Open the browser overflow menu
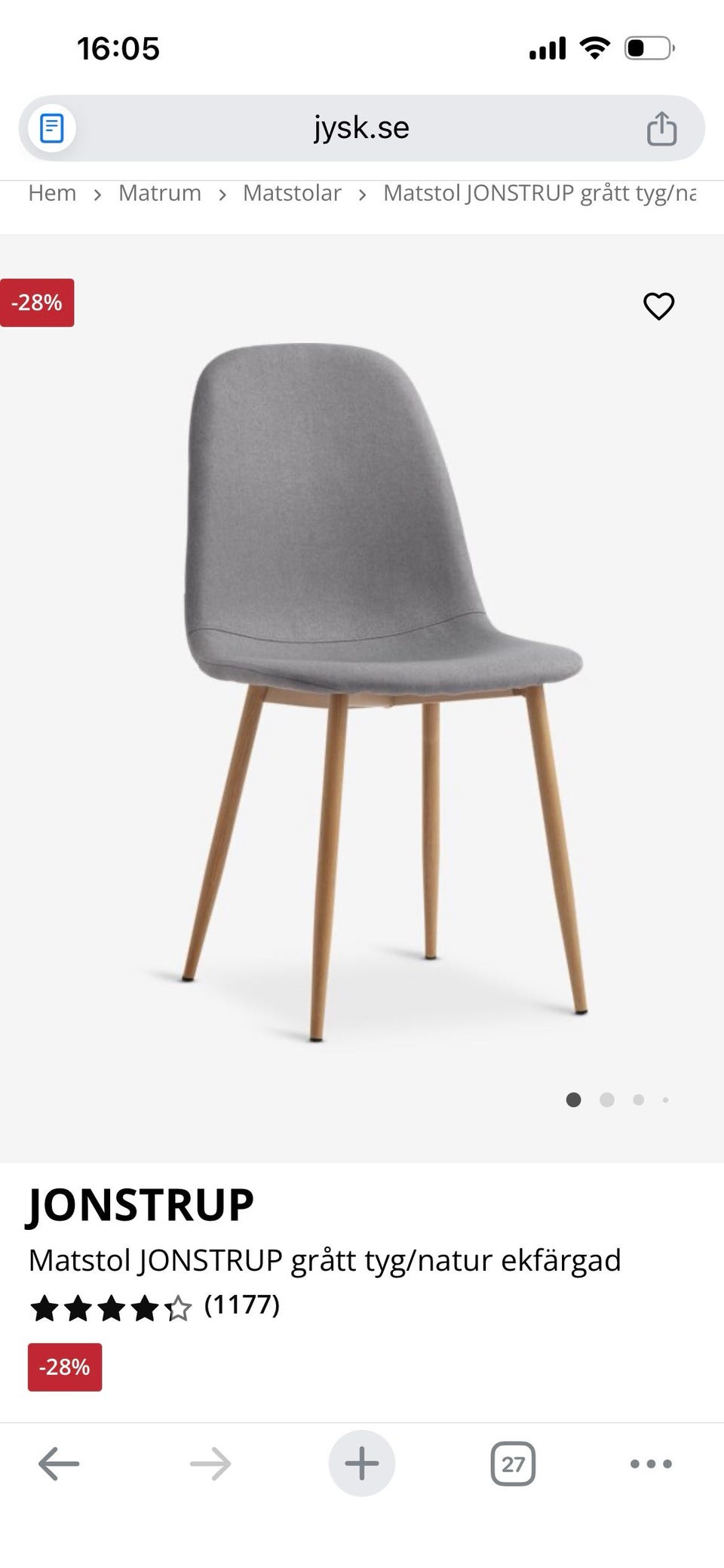Viewport: 724px width, 1568px height. [651, 1464]
